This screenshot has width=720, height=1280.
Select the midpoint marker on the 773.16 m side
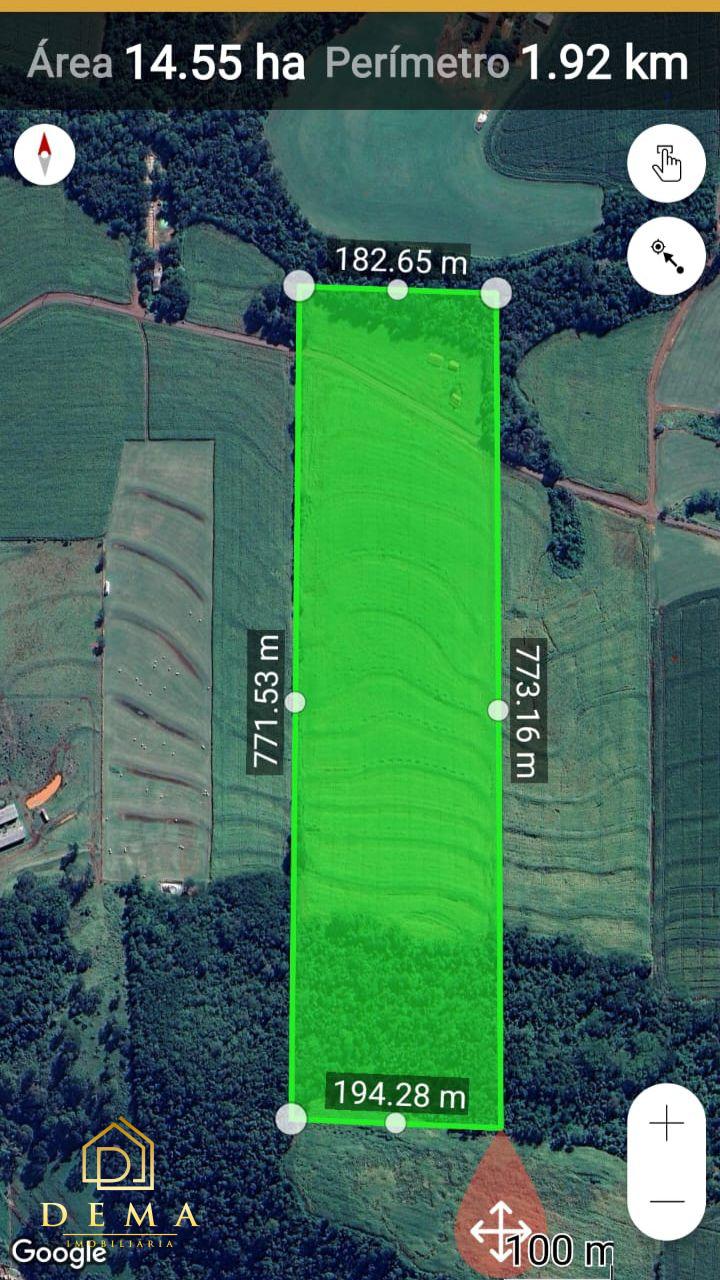[498, 710]
